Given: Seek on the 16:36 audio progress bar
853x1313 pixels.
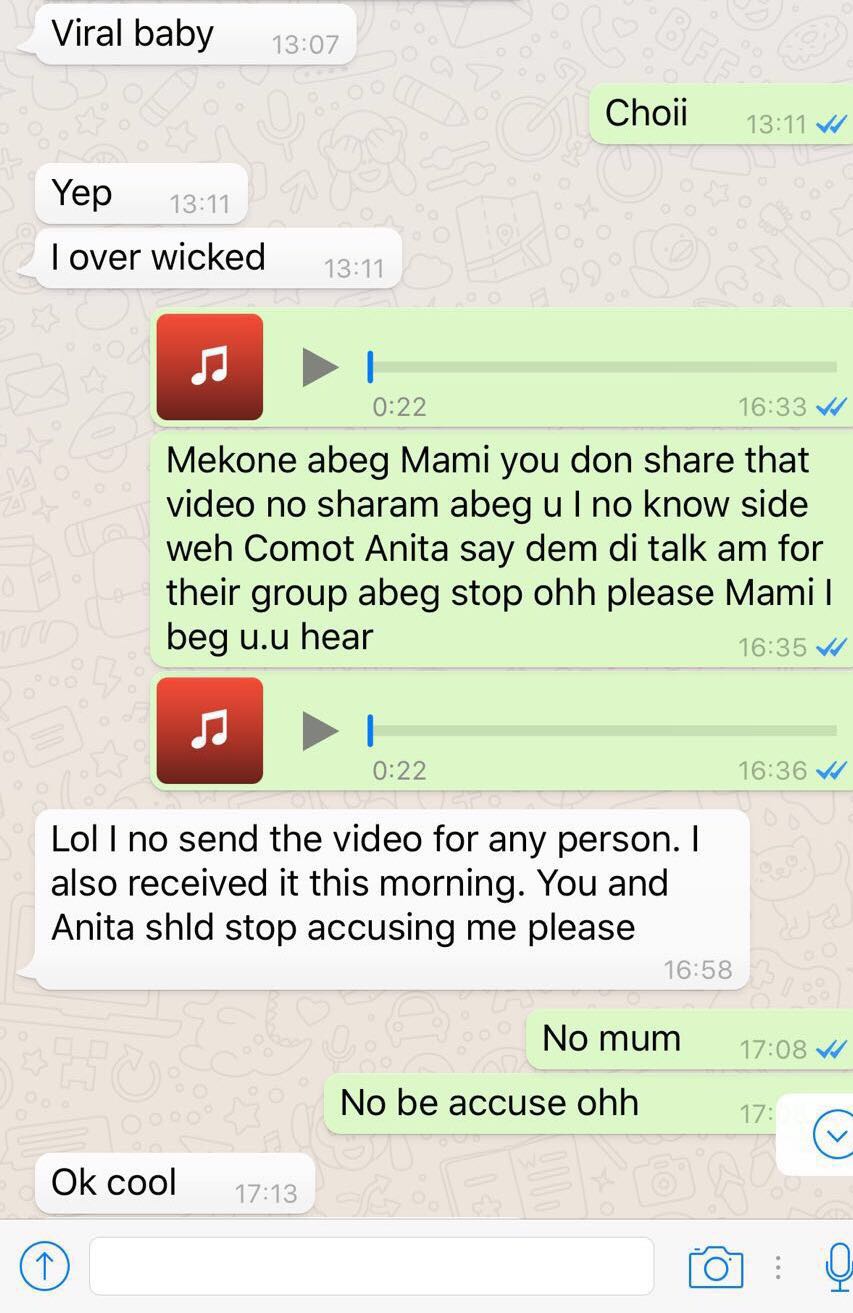Looking at the screenshot, I should pyautogui.click(x=600, y=731).
